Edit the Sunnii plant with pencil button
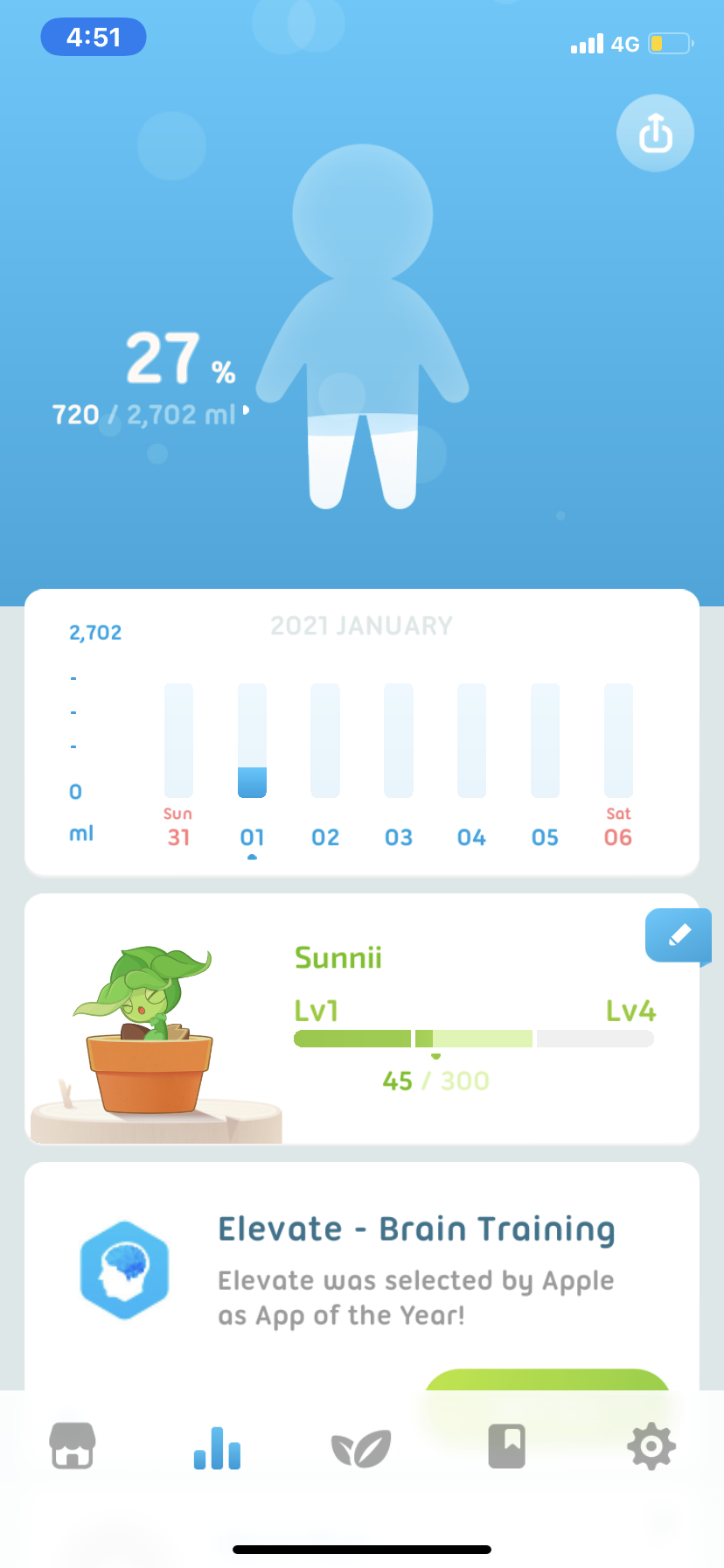The width and height of the screenshot is (724, 1568). (678, 935)
